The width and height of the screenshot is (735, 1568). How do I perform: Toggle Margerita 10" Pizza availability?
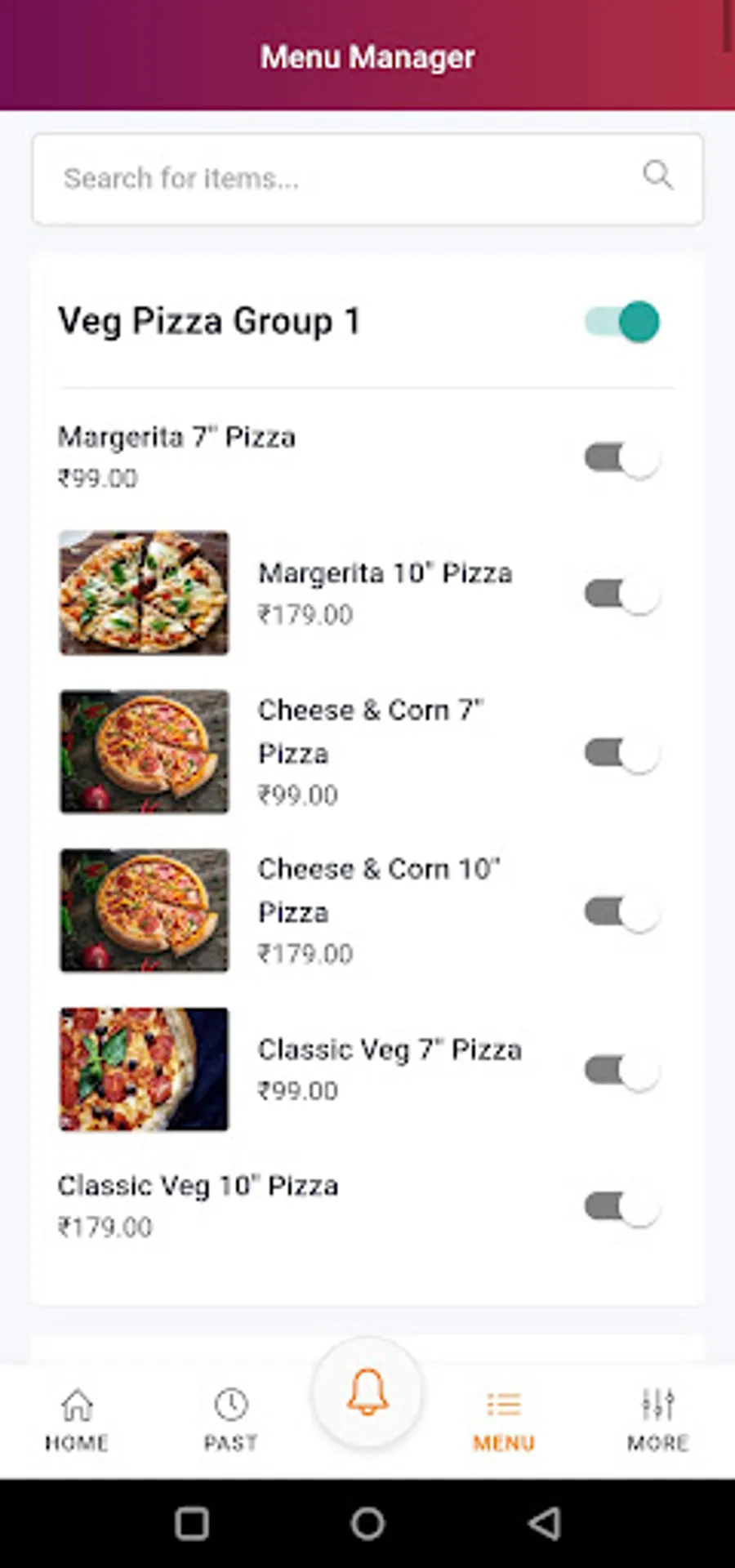click(x=622, y=594)
